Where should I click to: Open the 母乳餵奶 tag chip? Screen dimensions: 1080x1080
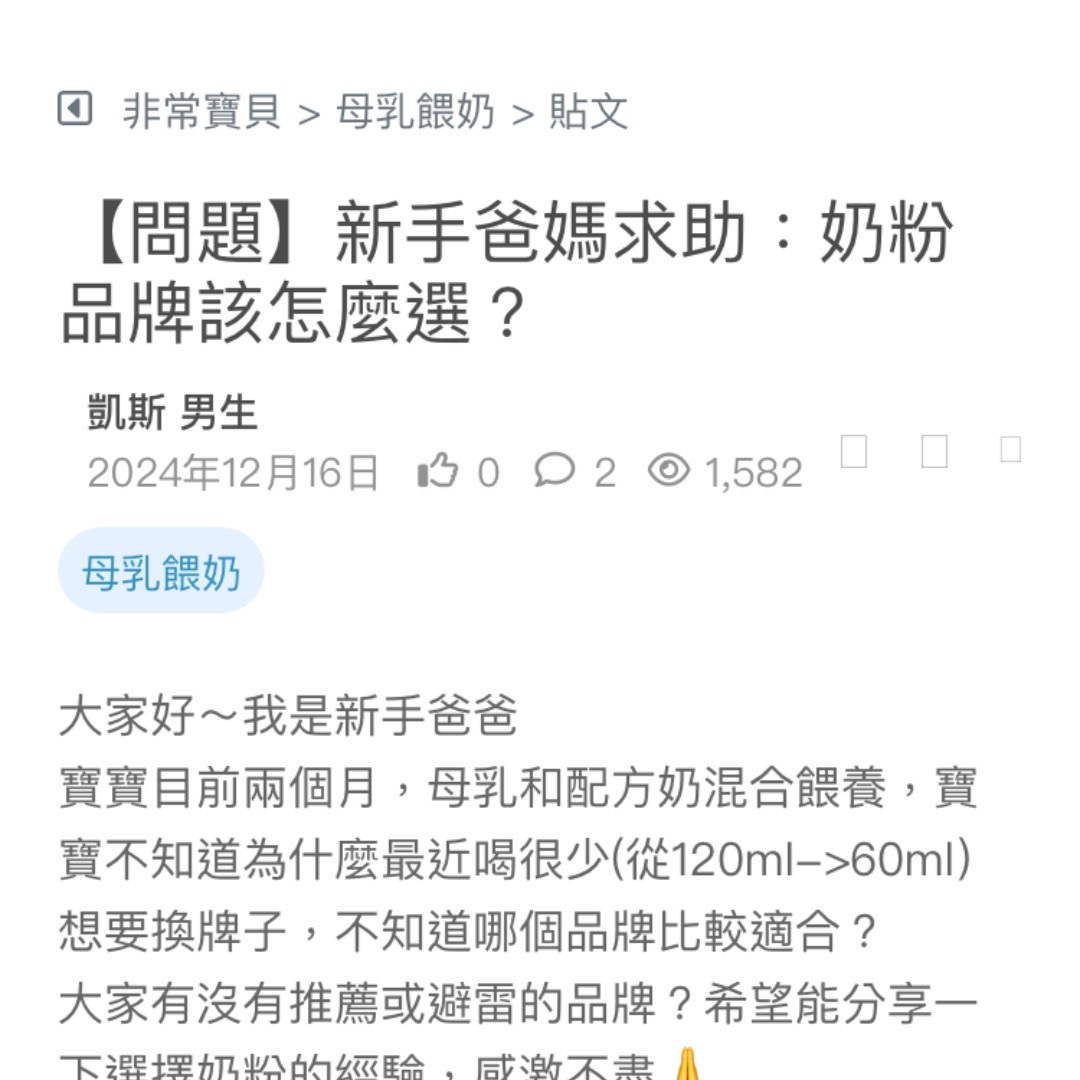(x=161, y=573)
